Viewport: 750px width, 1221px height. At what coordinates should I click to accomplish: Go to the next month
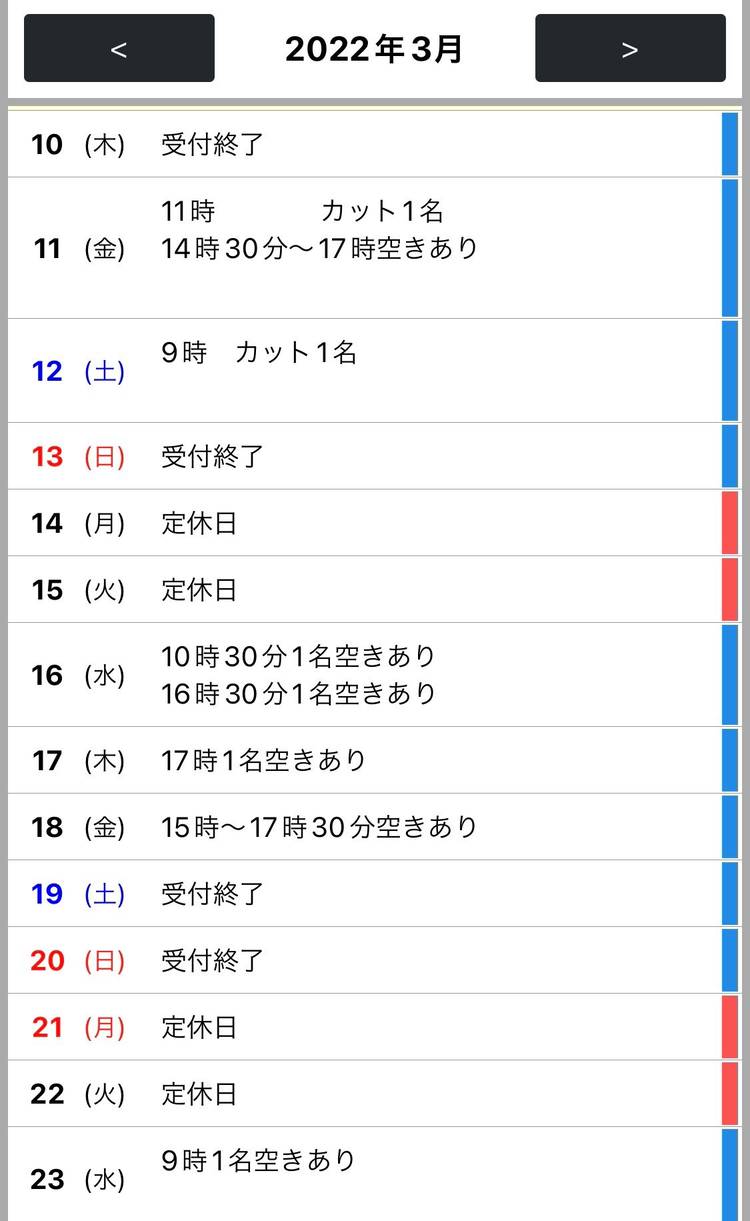(x=630, y=48)
